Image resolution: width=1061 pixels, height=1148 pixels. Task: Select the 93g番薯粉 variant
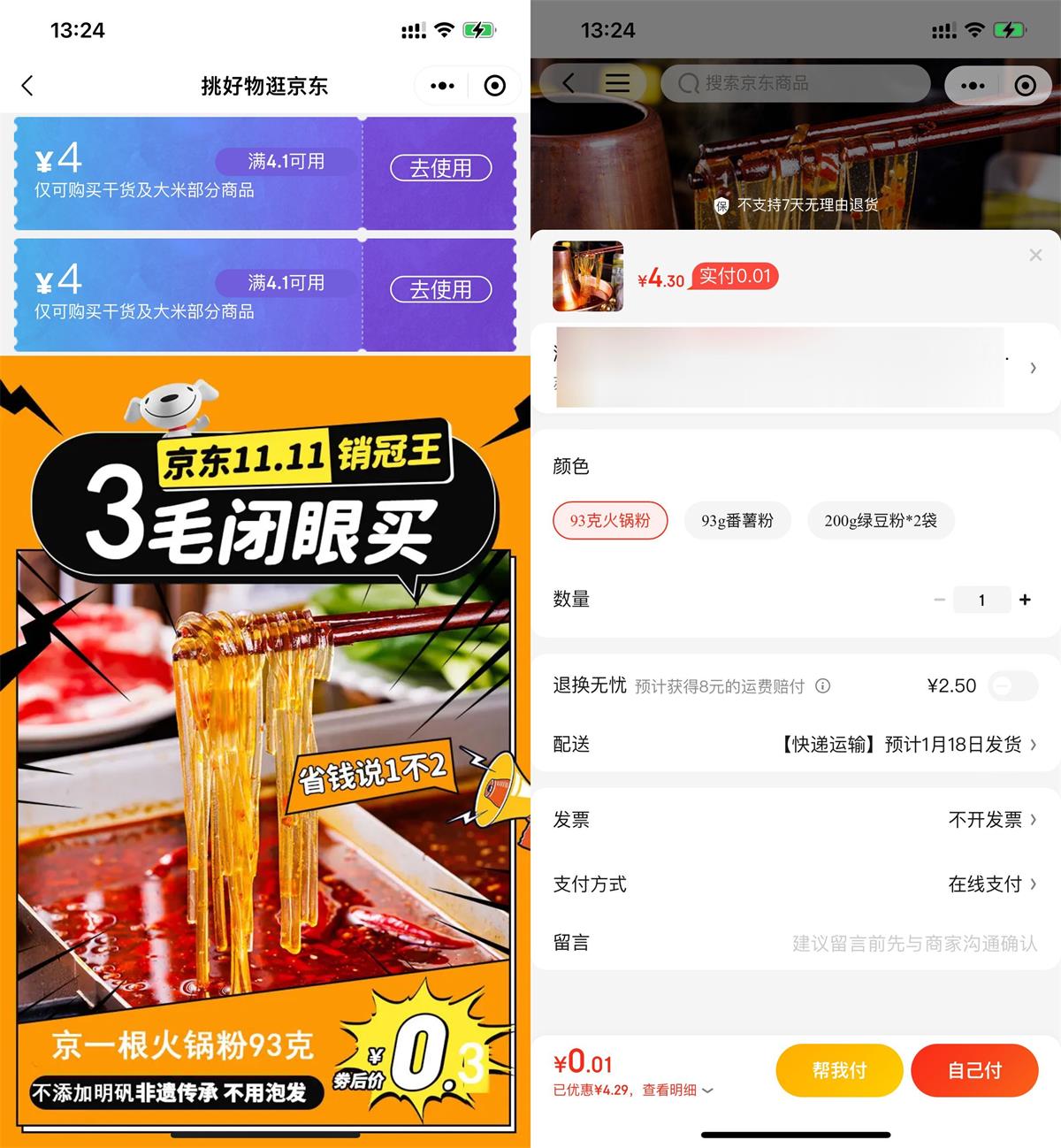click(x=737, y=520)
